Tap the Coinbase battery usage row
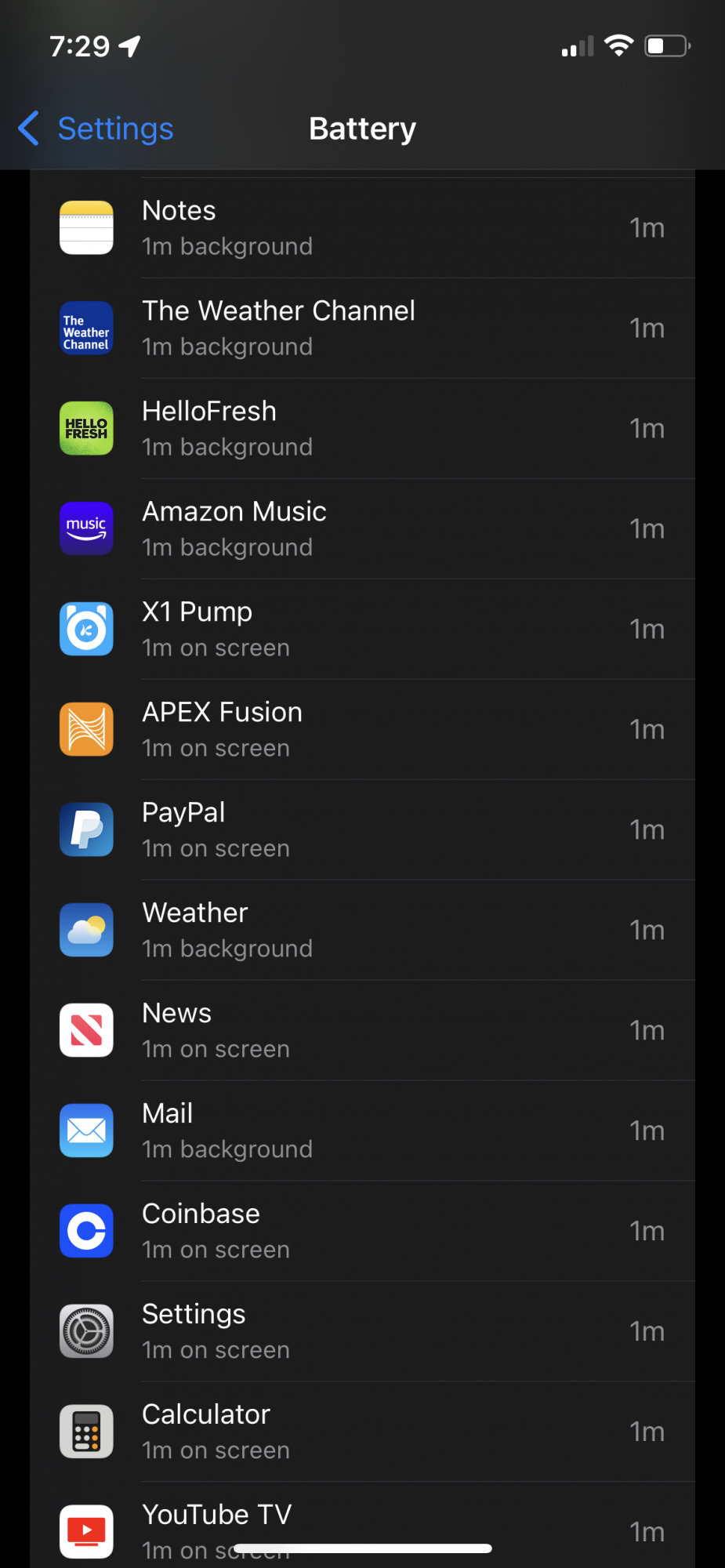Viewport: 725px width, 1568px height. pos(362,1232)
